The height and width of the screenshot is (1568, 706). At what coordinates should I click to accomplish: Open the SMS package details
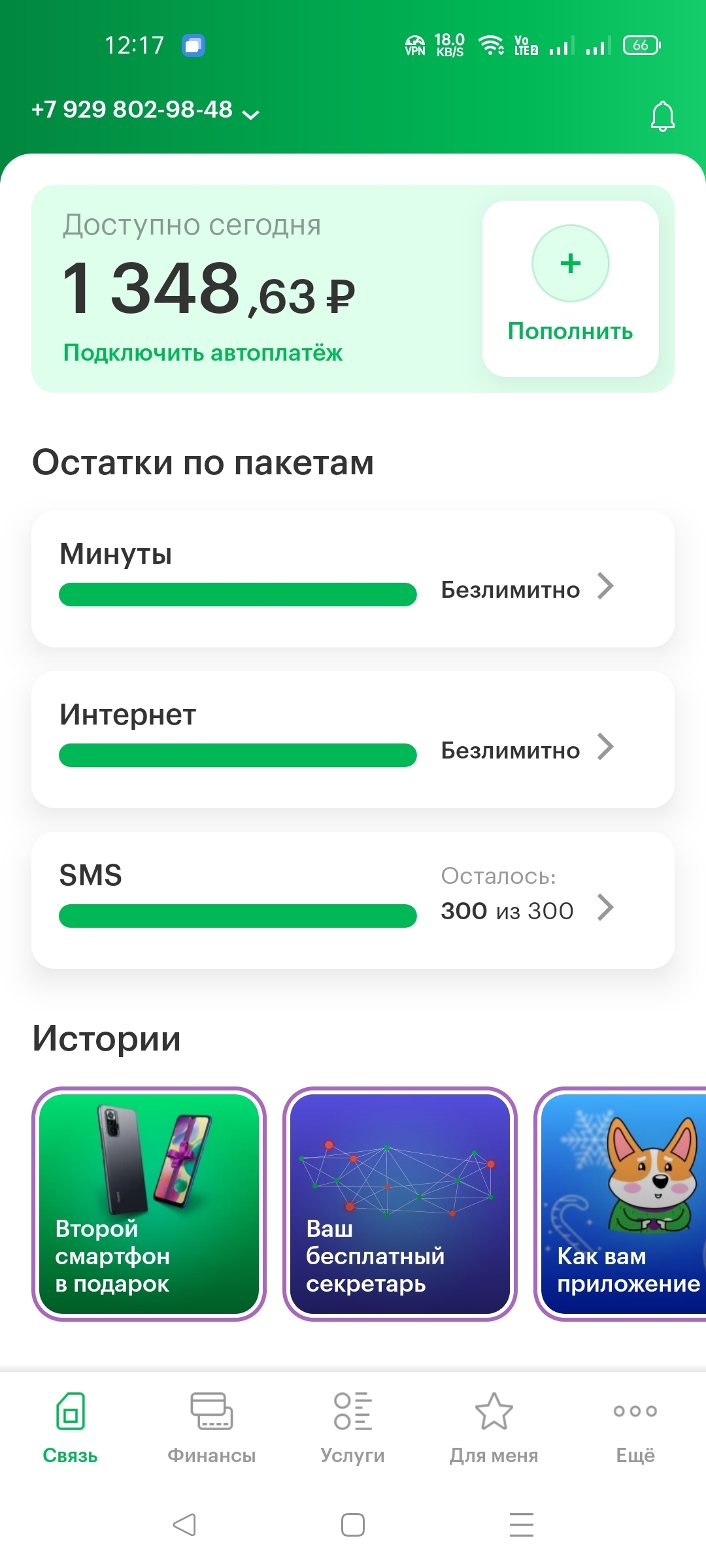coord(352,900)
